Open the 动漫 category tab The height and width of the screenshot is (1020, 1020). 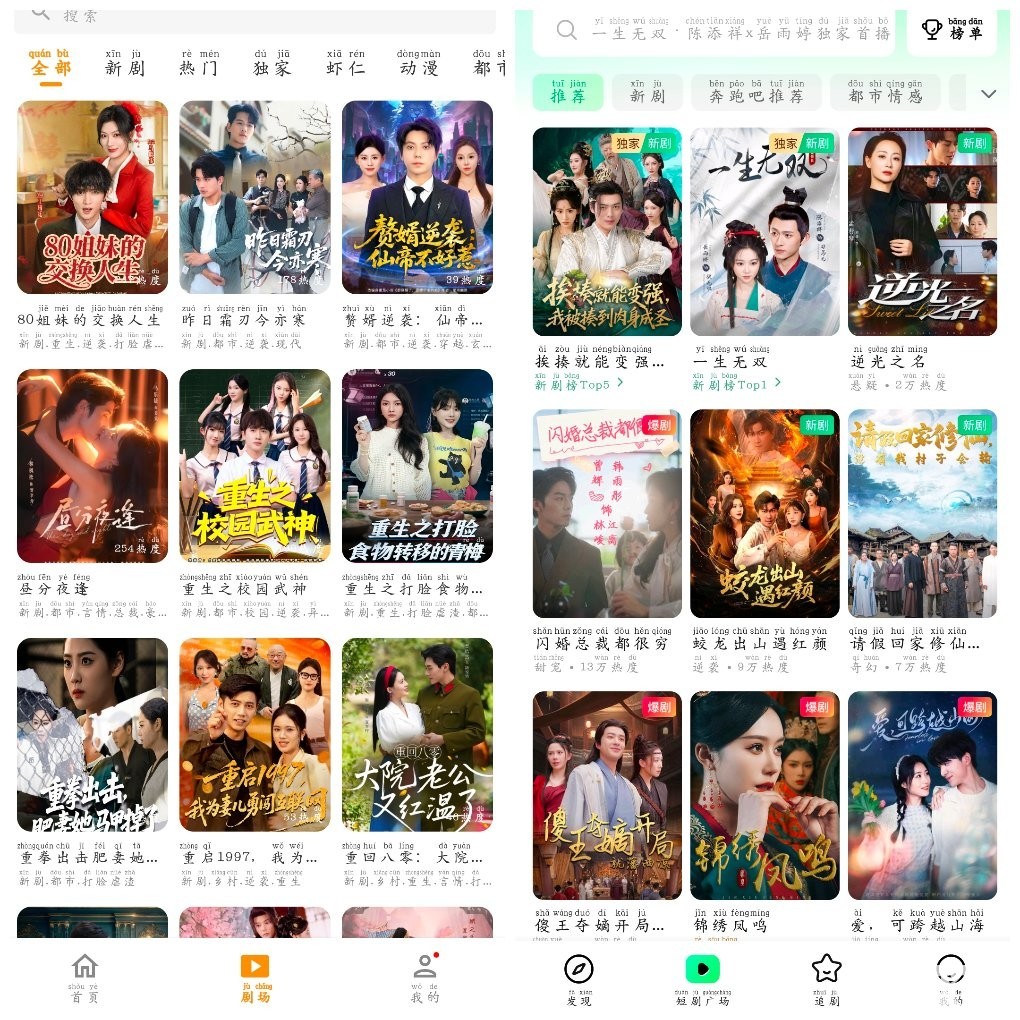click(419, 68)
